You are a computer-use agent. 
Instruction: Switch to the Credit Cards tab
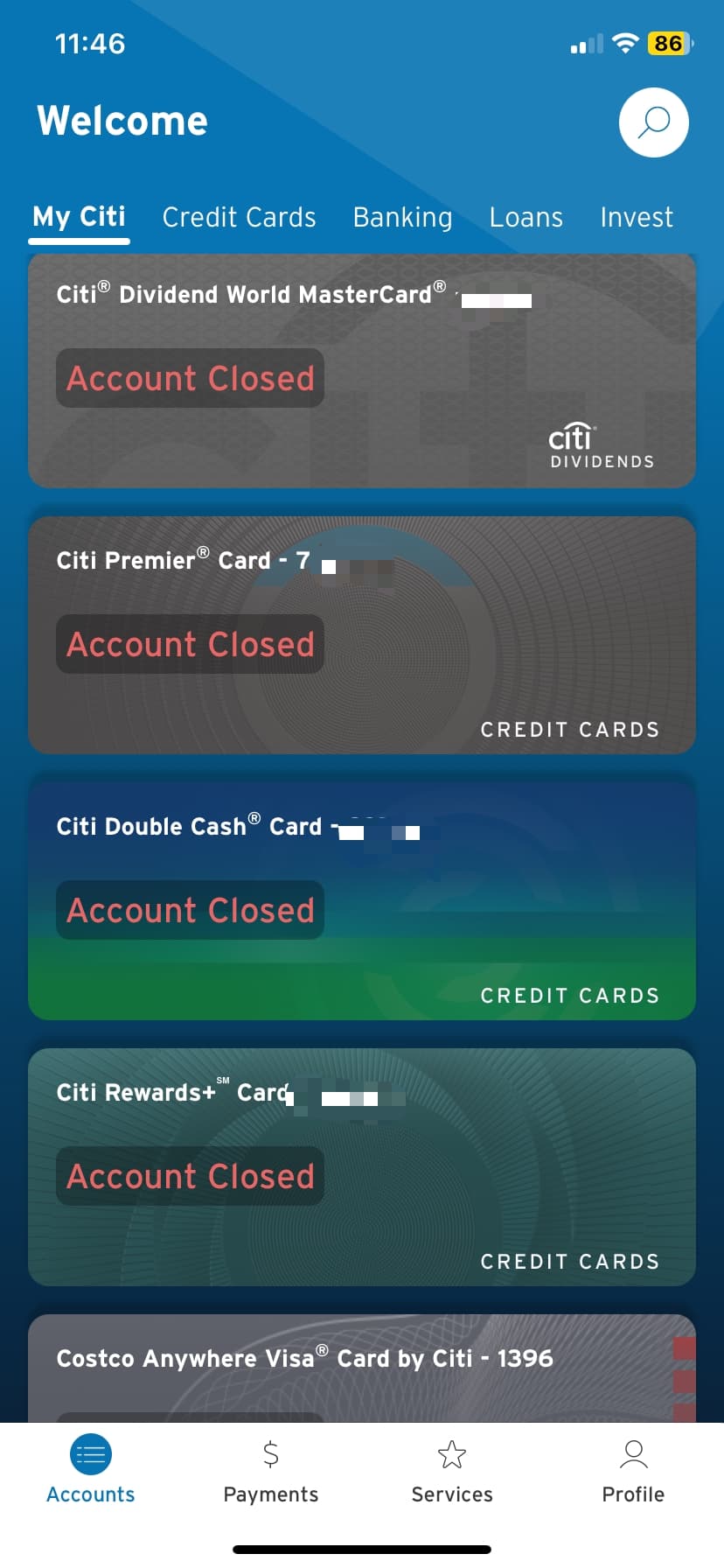(x=239, y=217)
